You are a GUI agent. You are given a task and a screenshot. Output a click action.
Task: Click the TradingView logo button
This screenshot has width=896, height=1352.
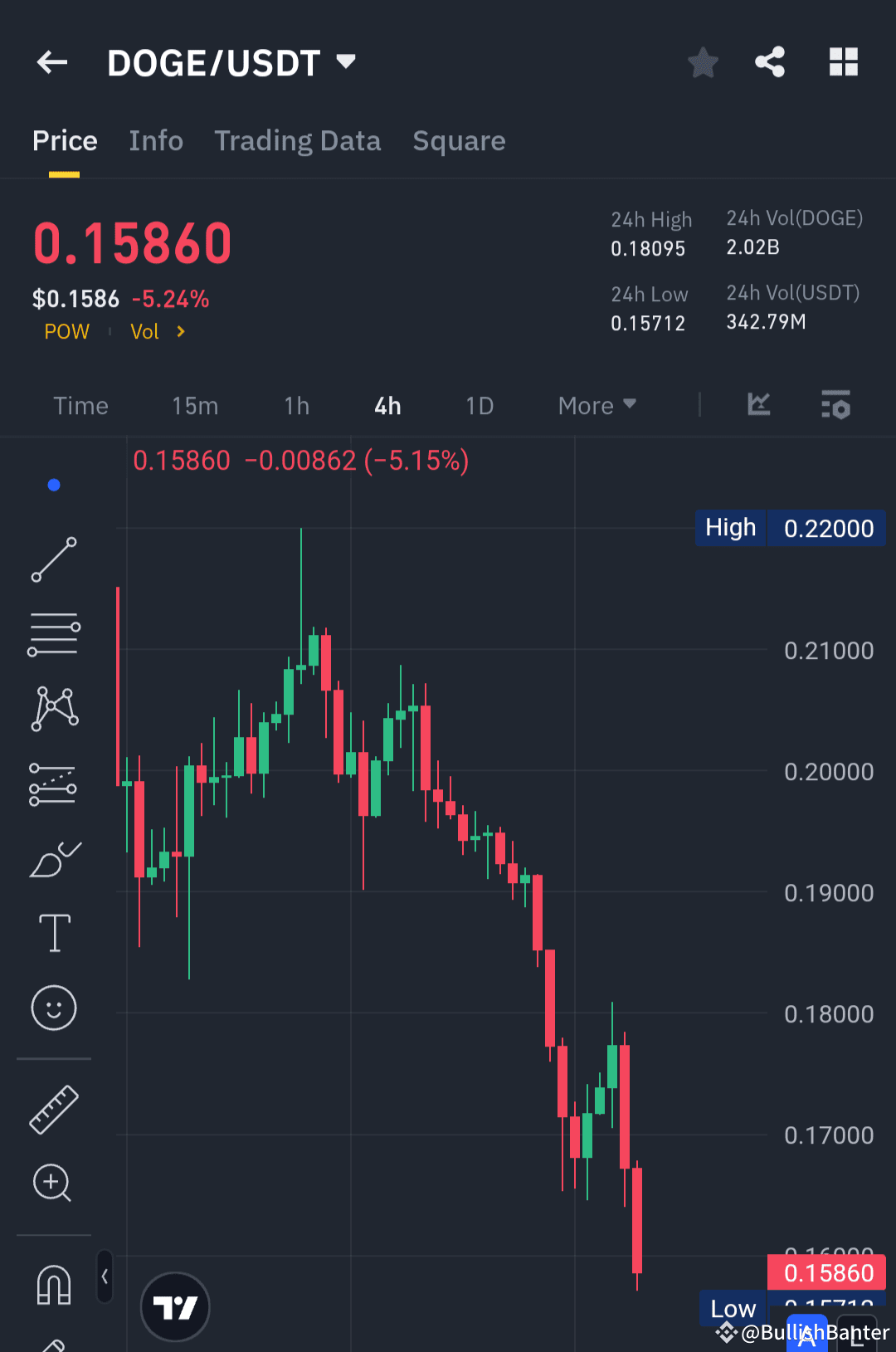click(x=175, y=1306)
